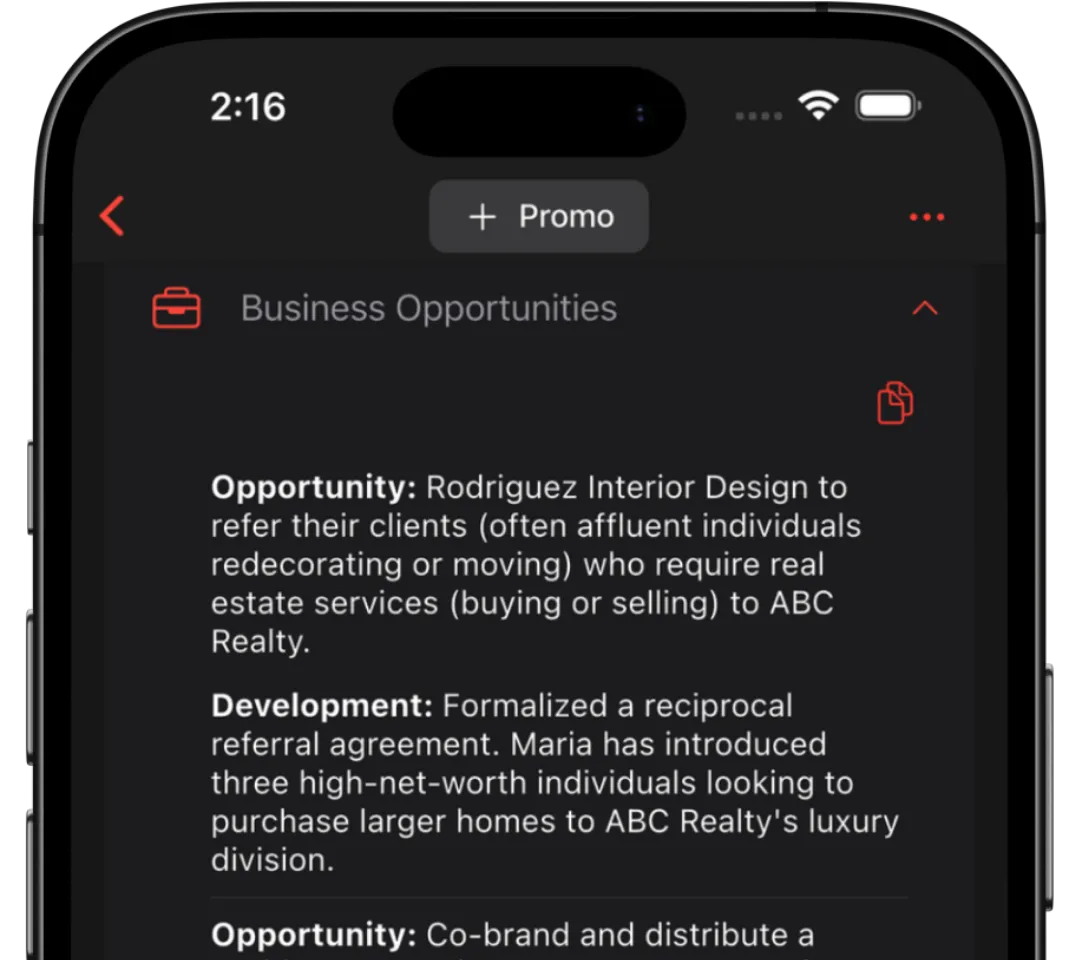Copy the business opportunities text
Viewport: 1080px width, 960px height.
pos(895,402)
